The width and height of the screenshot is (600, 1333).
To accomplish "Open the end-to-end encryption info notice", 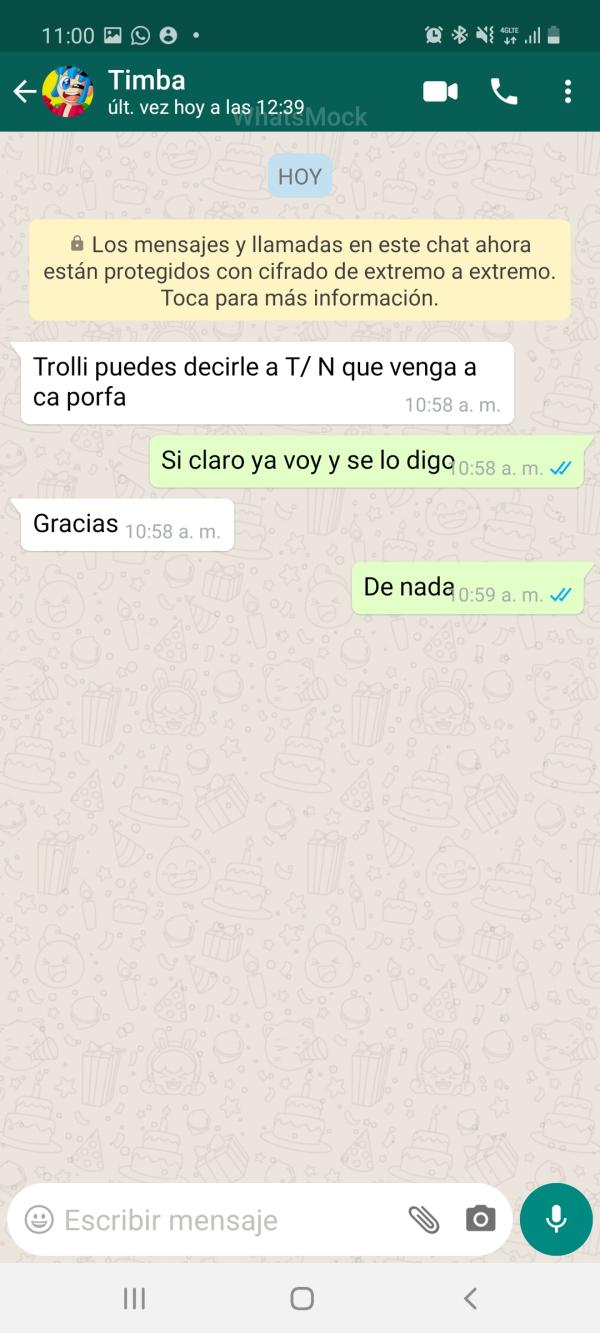I will [x=300, y=271].
